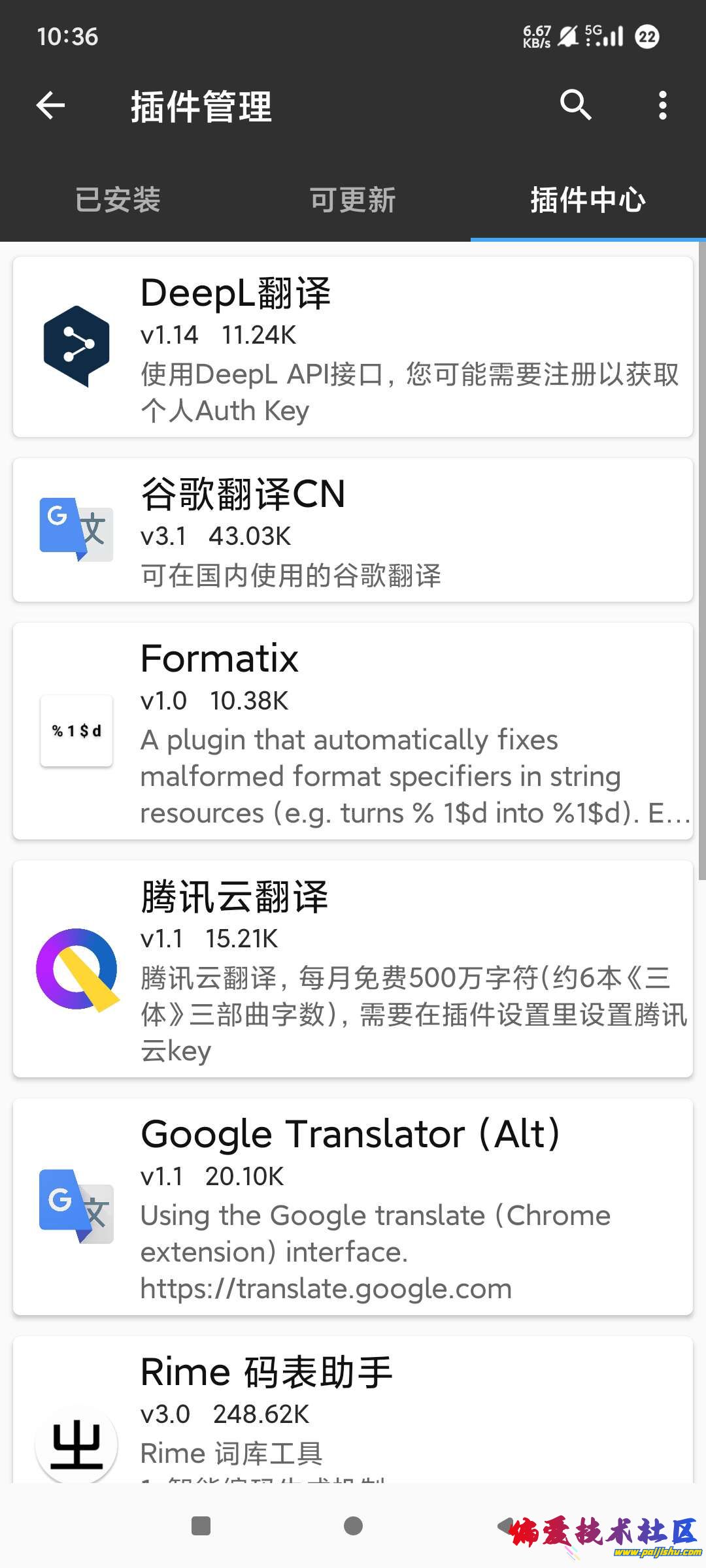The height and width of the screenshot is (1568, 706).
Task: Go back from 插件管理
Action: pos(50,105)
